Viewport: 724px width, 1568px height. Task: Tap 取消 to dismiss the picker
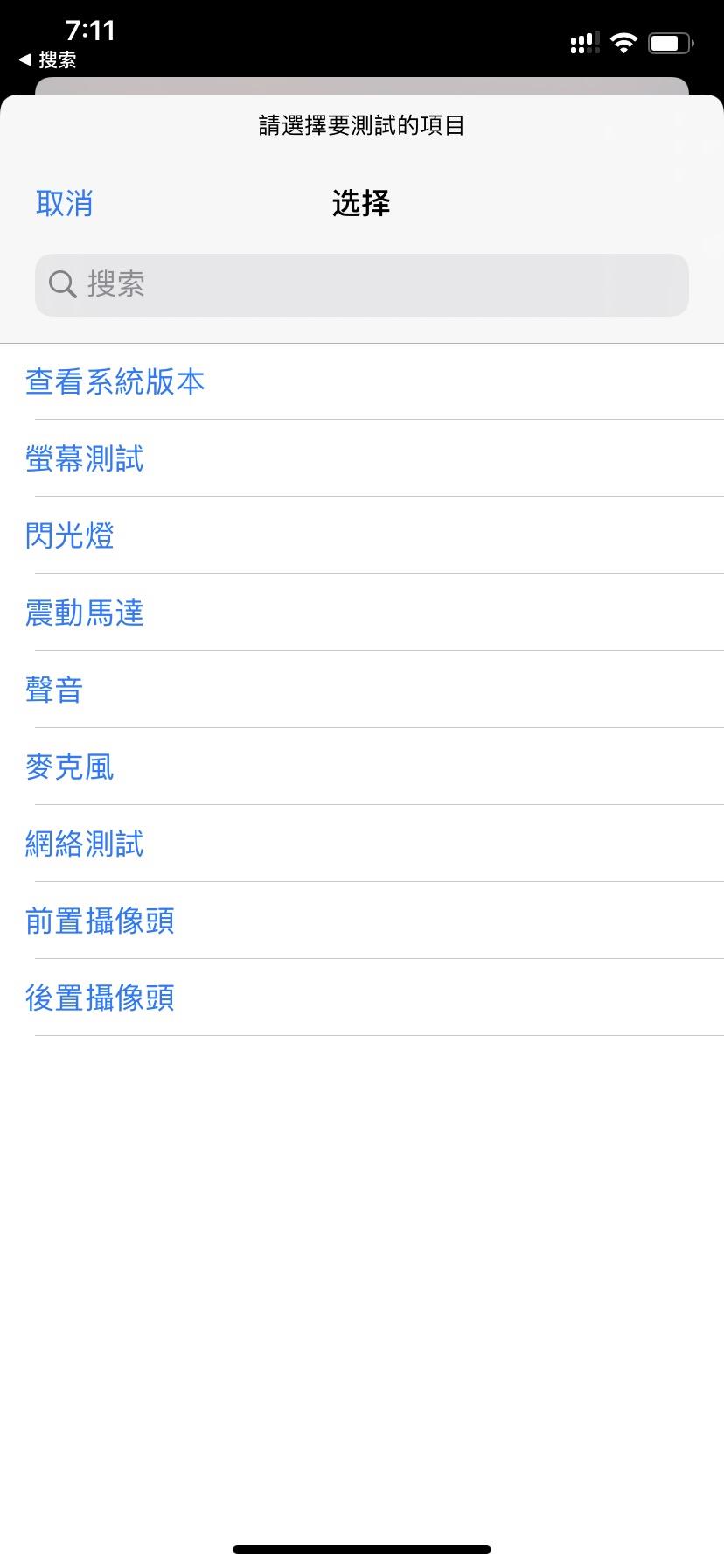click(65, 203)
